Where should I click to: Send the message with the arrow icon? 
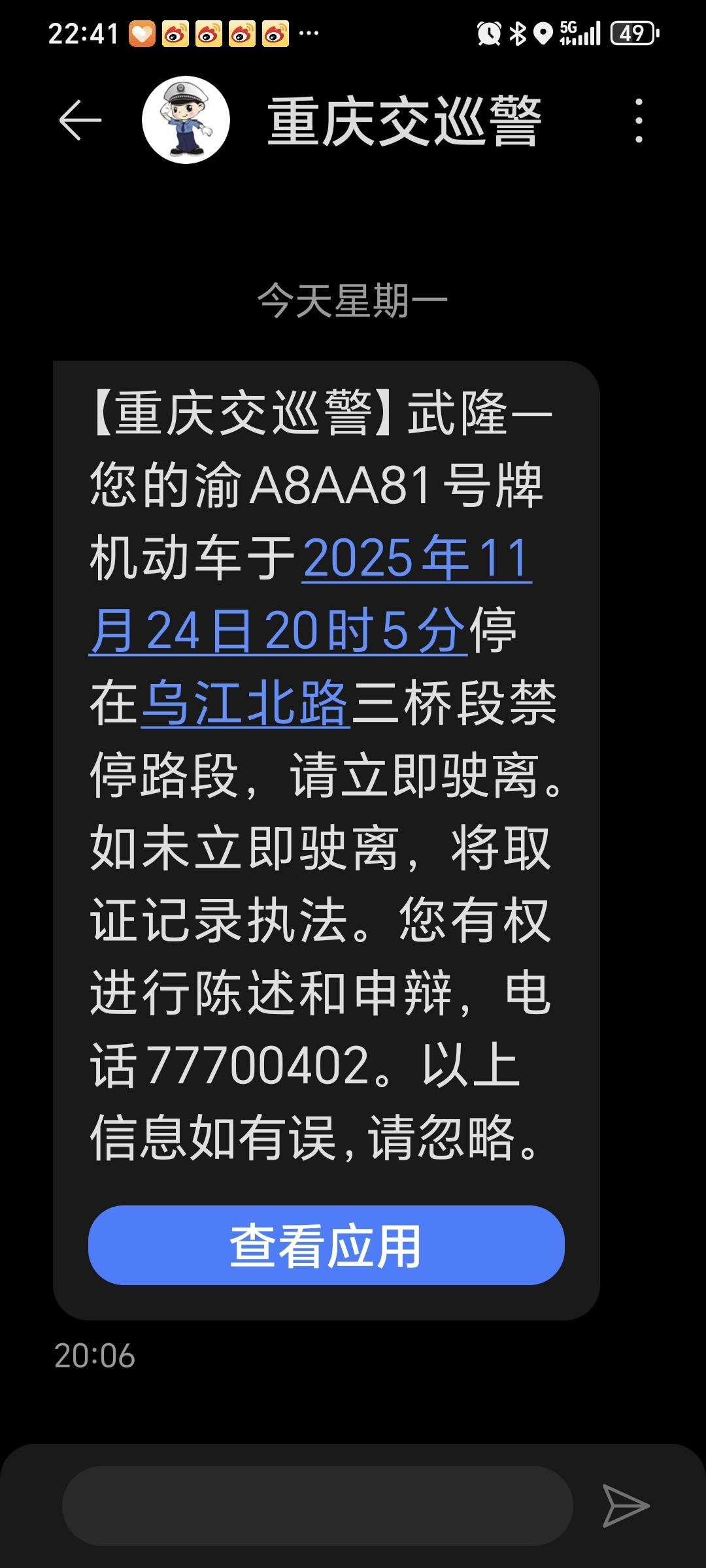click(x=624, y=1506)
